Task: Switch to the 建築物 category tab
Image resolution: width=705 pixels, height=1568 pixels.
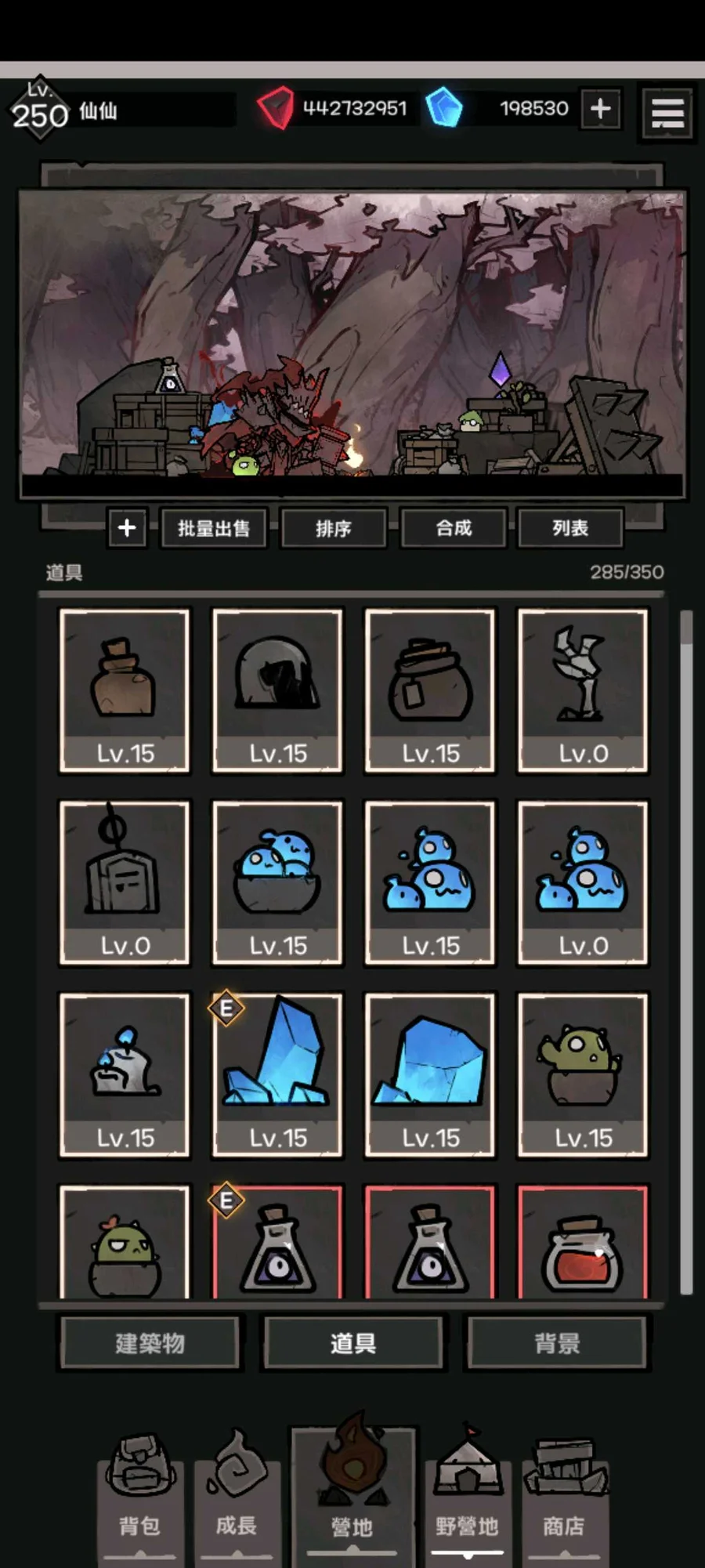Action: [150, 1343]
